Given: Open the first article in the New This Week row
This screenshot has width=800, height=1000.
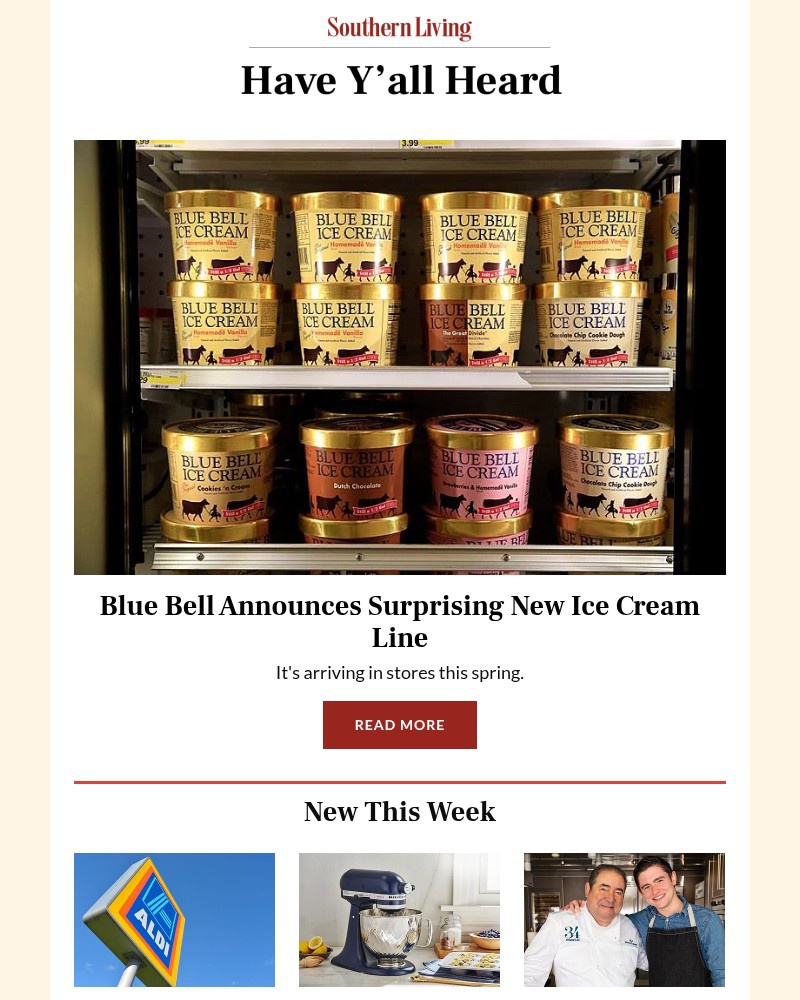Looking at the screenshot, I should tap(174, 919).
